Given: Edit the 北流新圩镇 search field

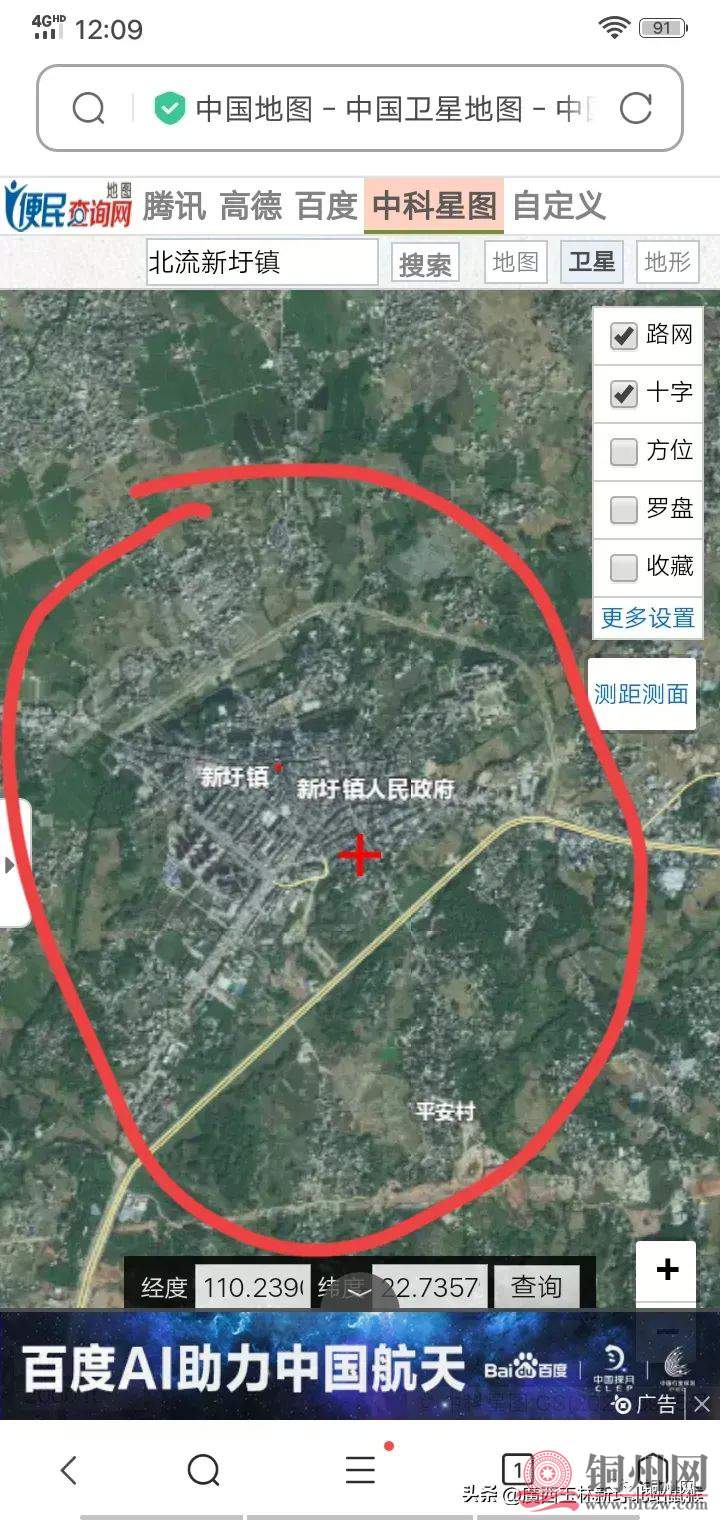Looking at the screenshot, I should click(x=261, y=263).
